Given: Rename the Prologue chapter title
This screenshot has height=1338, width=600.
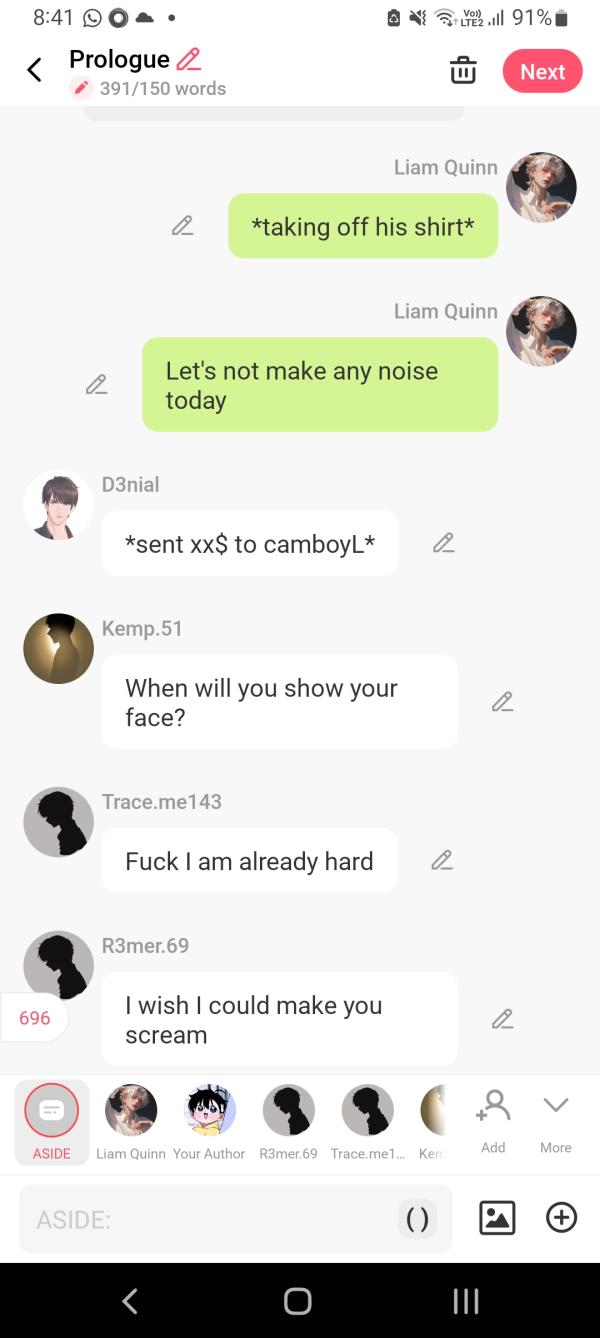Looking at the screenshot, I should click(188, 59).
